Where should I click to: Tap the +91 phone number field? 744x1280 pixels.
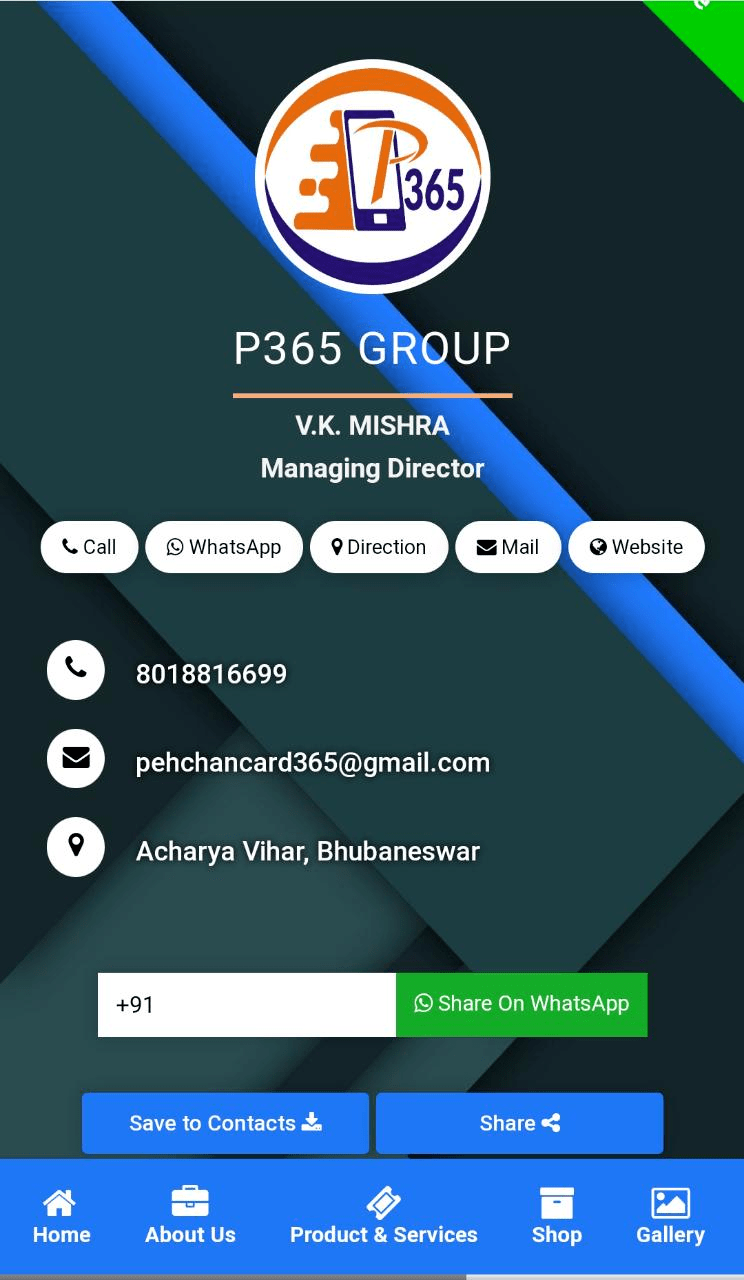click(x=247, y=1005)
